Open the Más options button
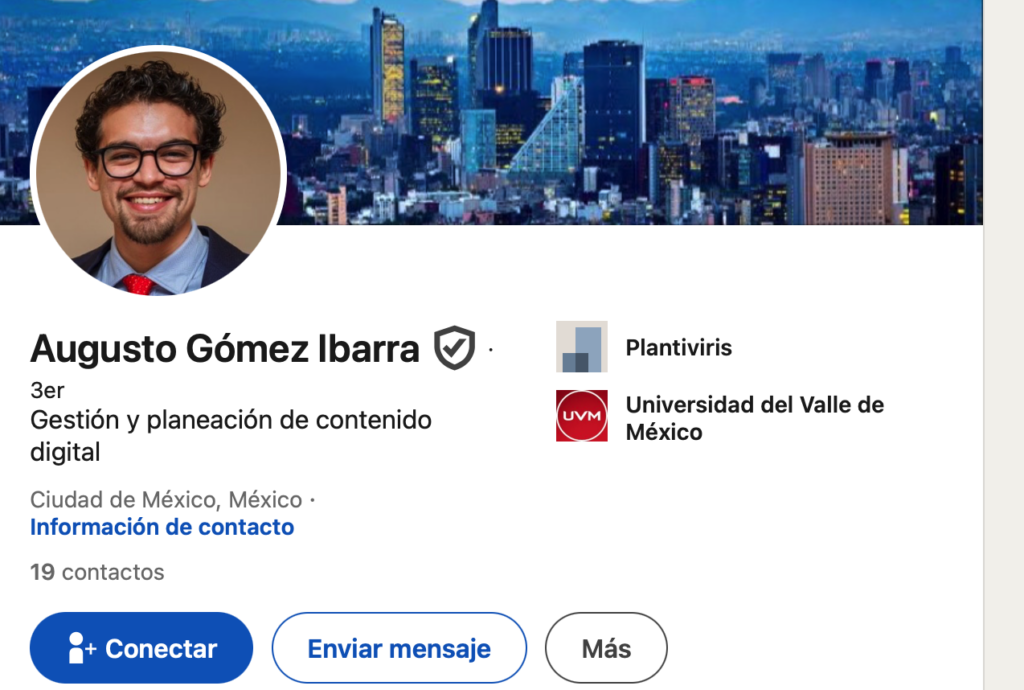1024x690 pixels. tap(605, 648)
